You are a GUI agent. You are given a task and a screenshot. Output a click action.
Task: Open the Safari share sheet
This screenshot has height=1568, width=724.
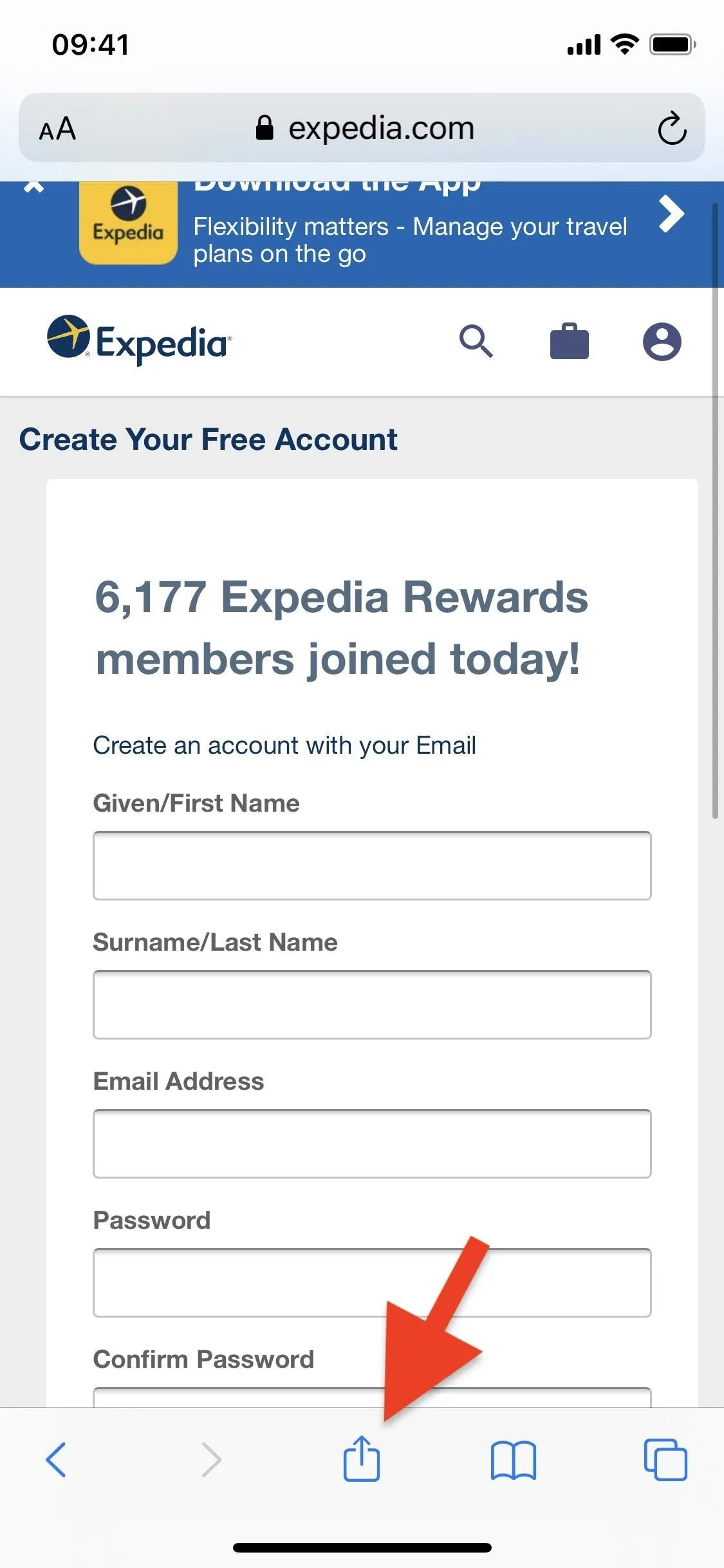tap(362, 1459)
